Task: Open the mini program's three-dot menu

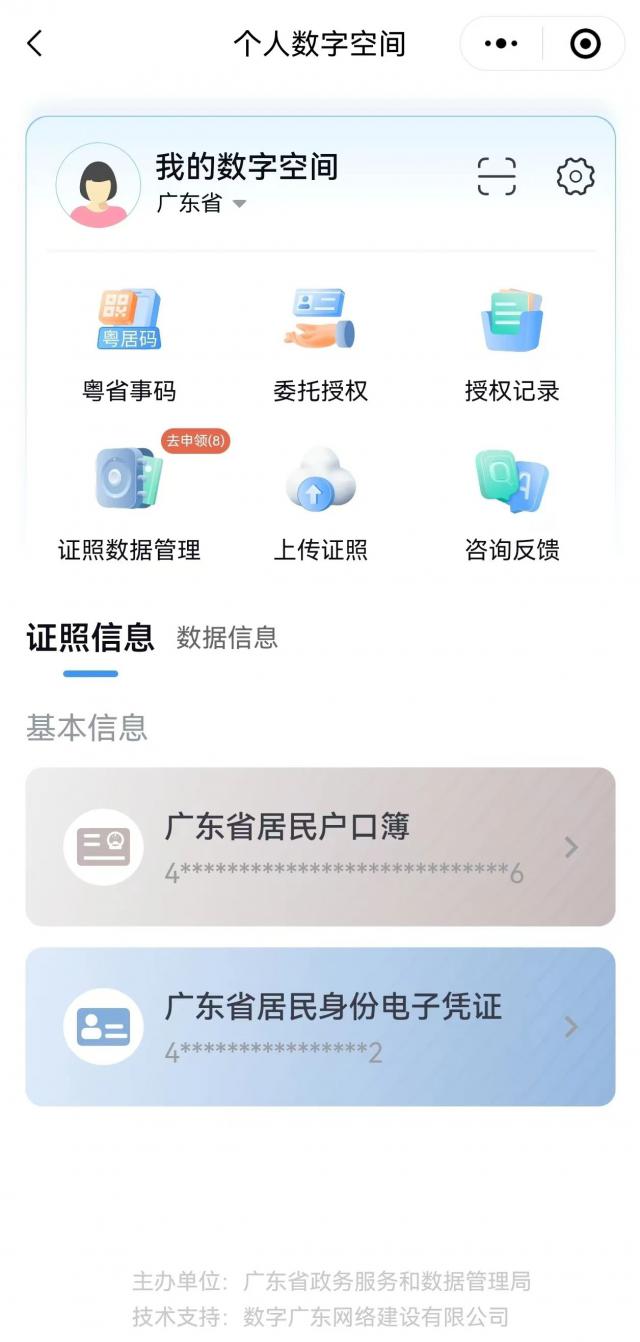Action: click(x=501, y=44)
